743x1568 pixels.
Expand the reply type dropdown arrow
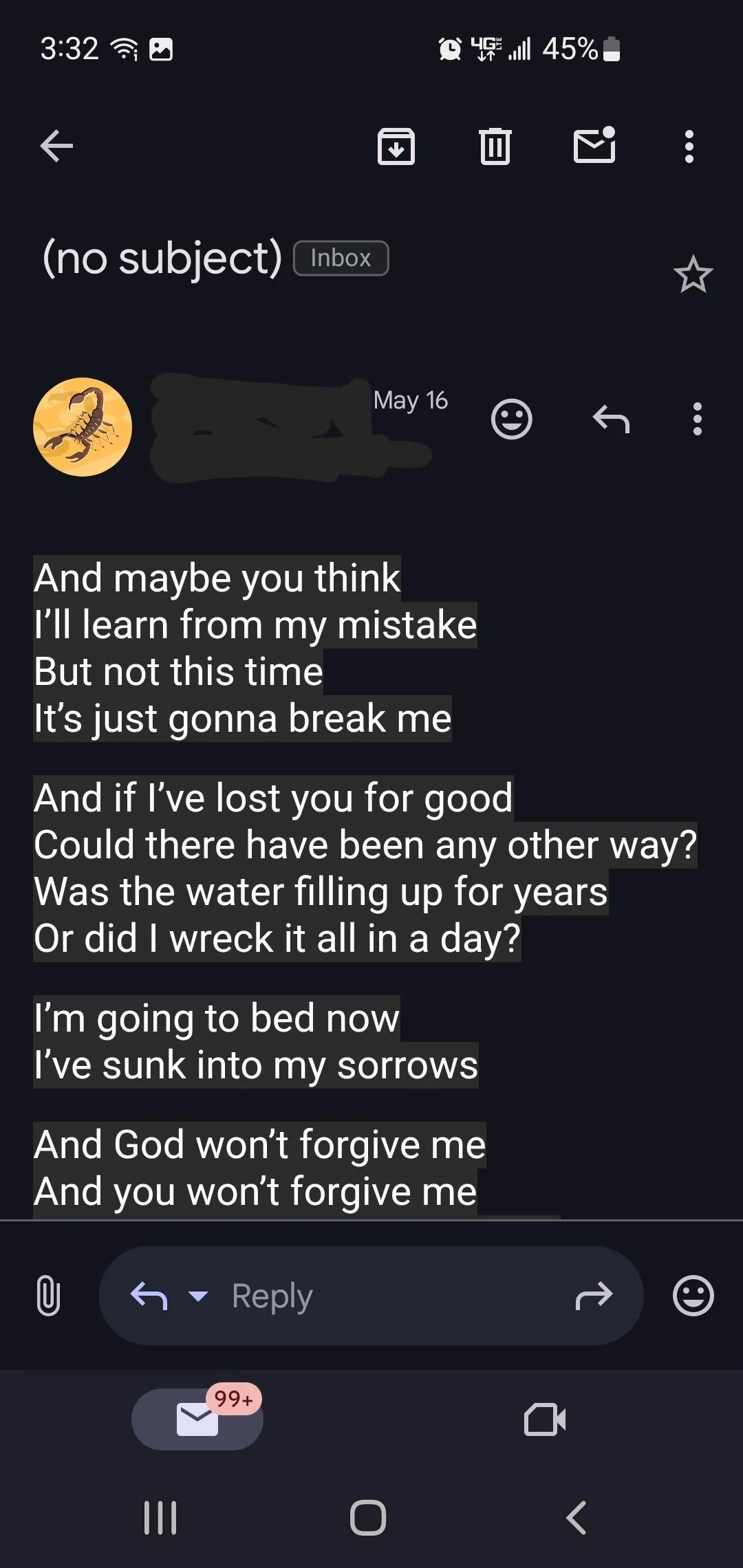(x=198, y=1296)
